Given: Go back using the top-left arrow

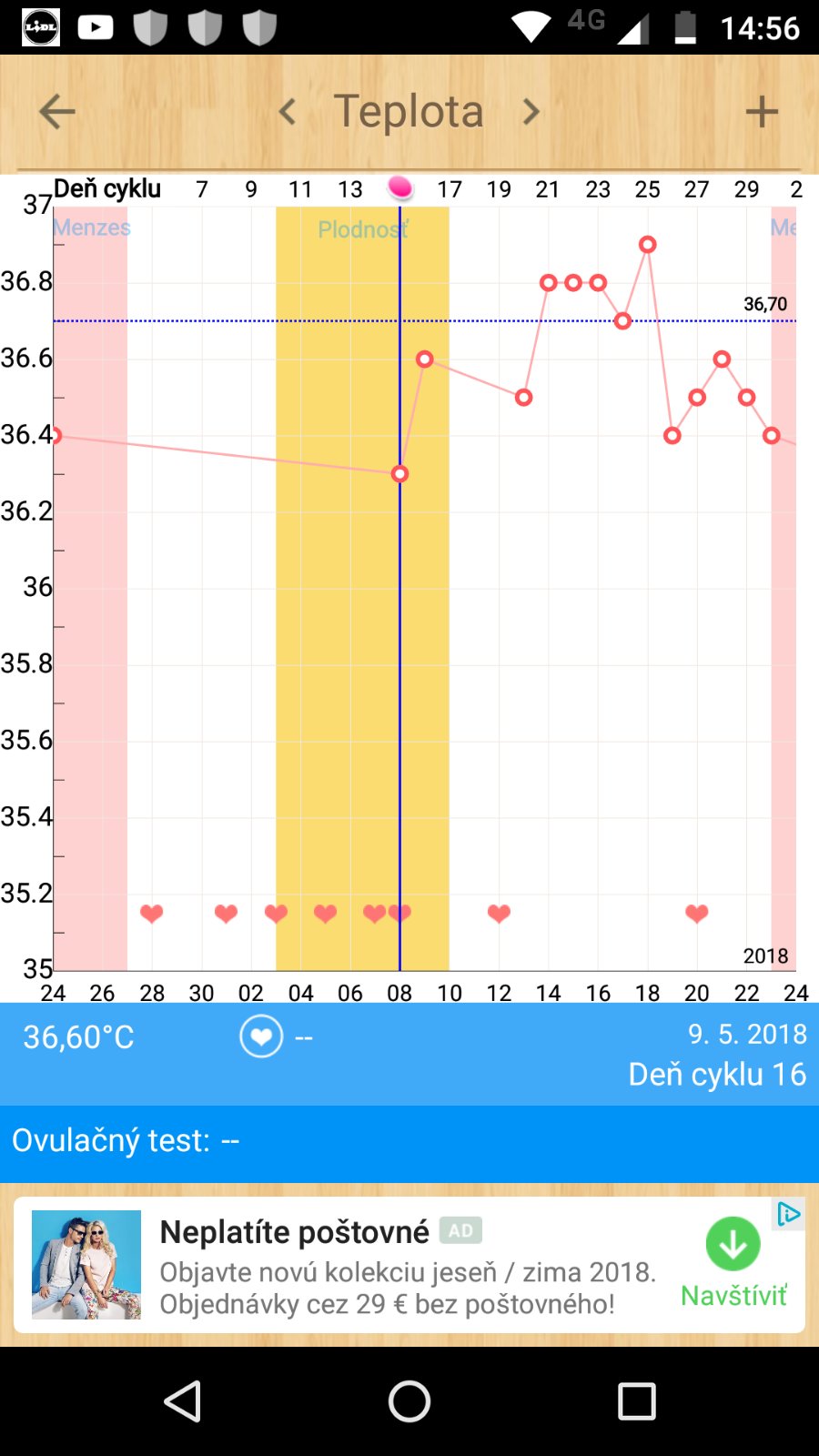Looking at the screenshot, I should click(56, 112).
